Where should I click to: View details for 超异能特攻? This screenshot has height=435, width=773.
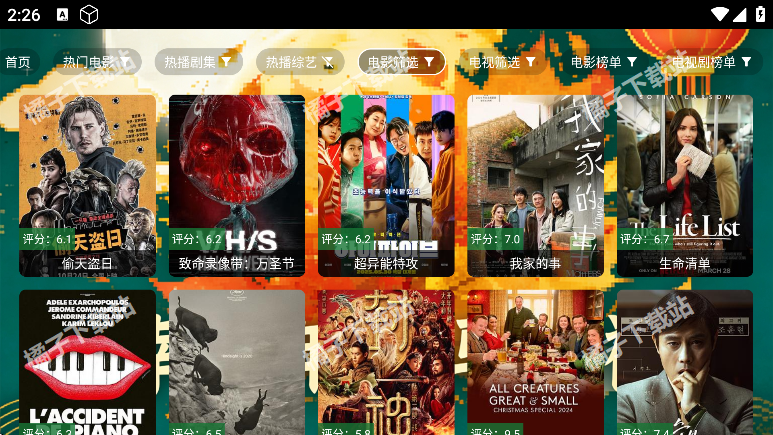tap(386, 185)
